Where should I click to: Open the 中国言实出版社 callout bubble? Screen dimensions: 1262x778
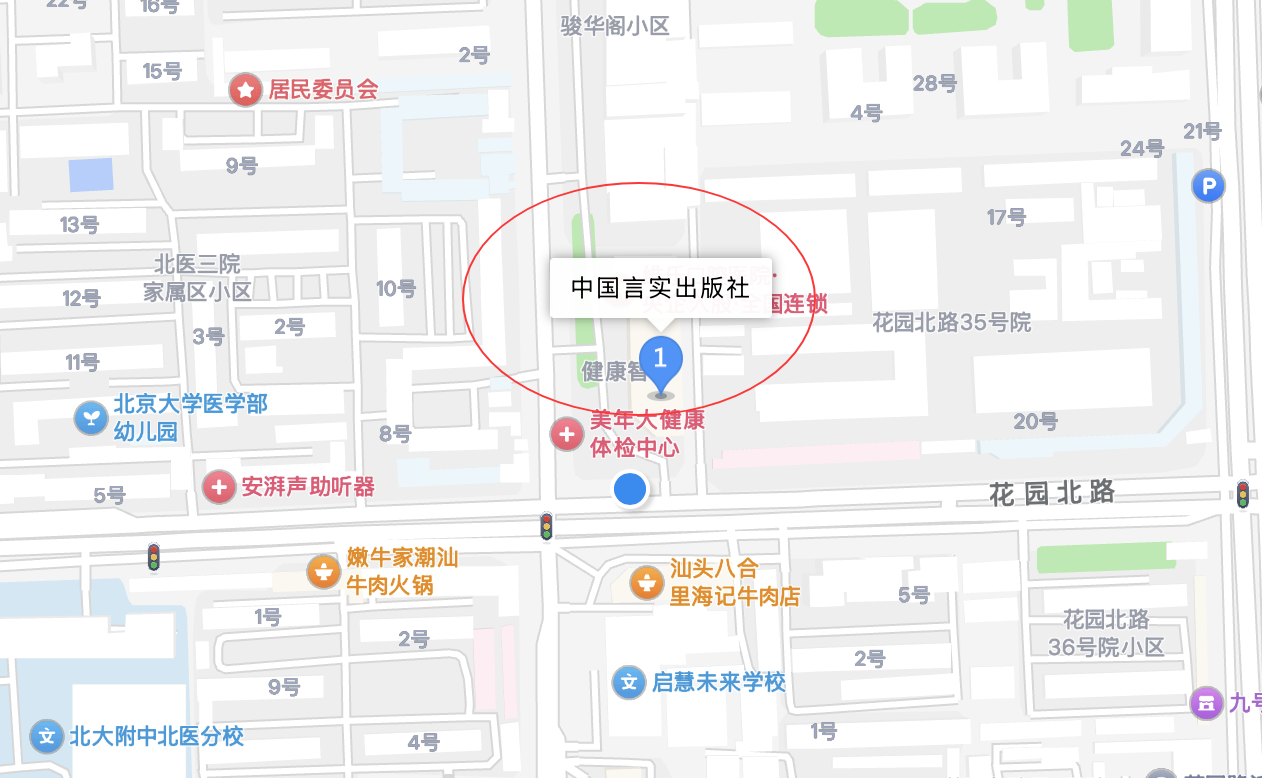(x=660, y=288)
